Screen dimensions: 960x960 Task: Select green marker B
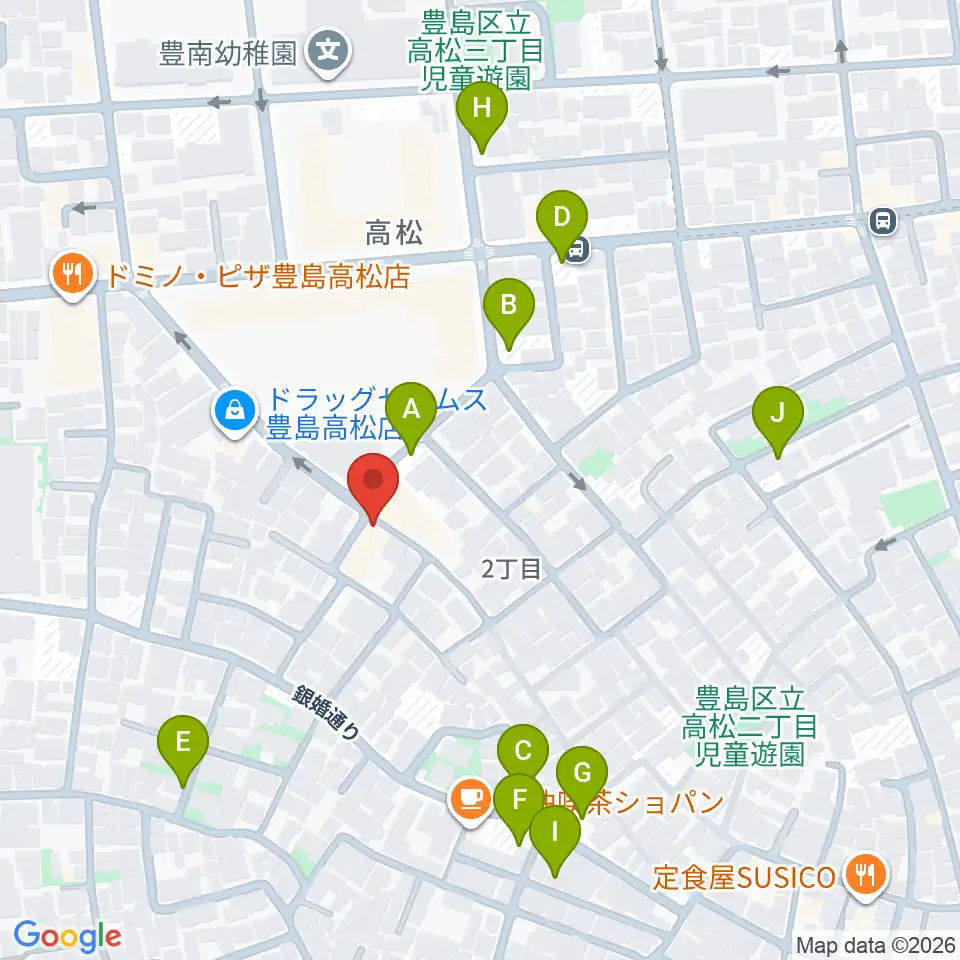click(508, 304)
